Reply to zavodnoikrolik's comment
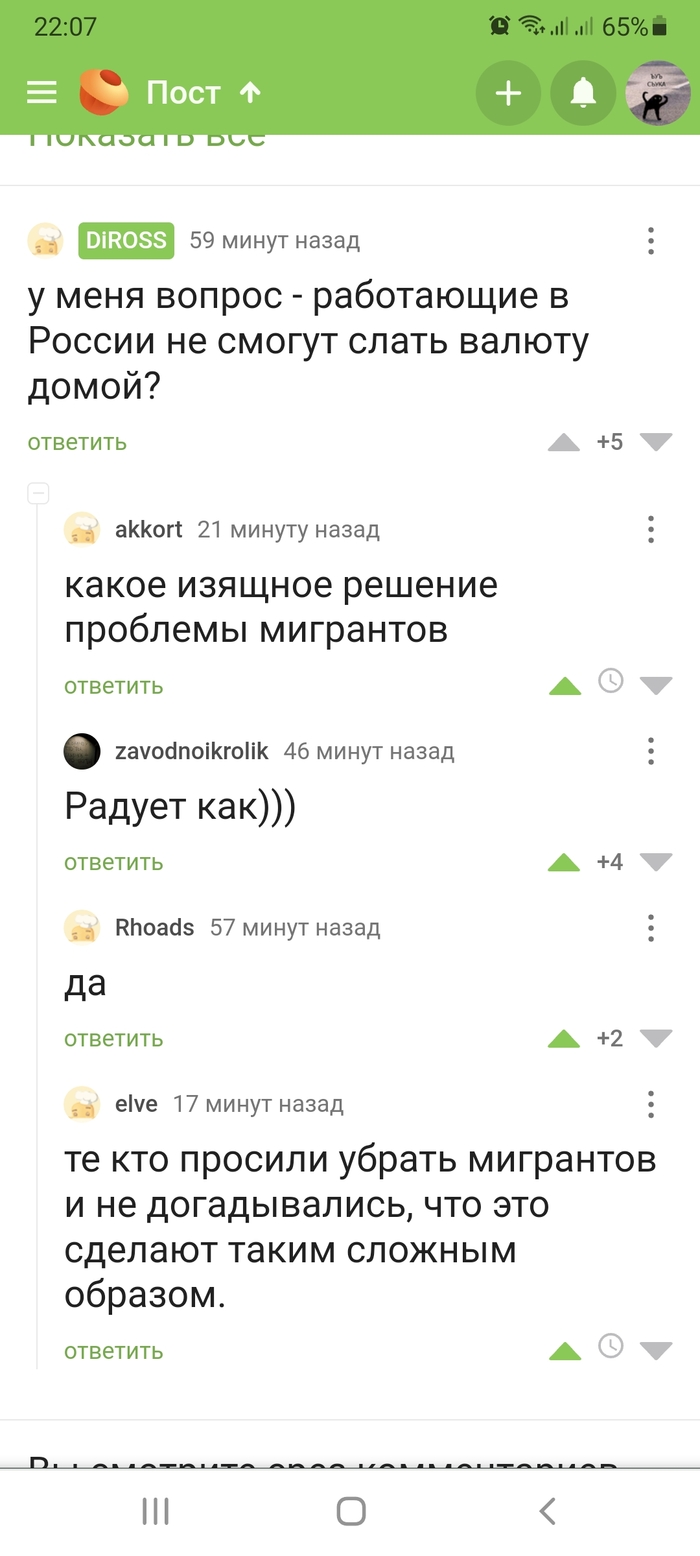 [113, 862]
